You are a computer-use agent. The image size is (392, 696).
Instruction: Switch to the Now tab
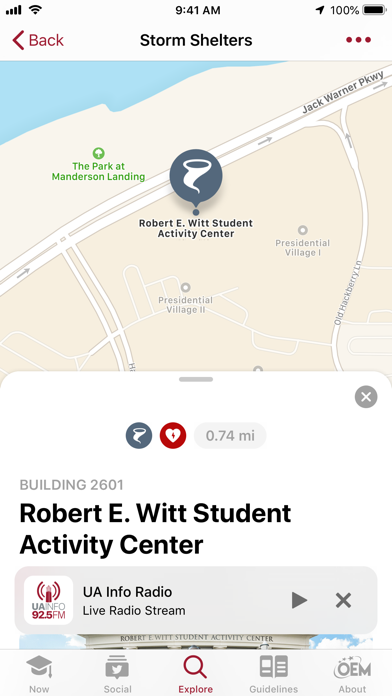coord(39,674)
